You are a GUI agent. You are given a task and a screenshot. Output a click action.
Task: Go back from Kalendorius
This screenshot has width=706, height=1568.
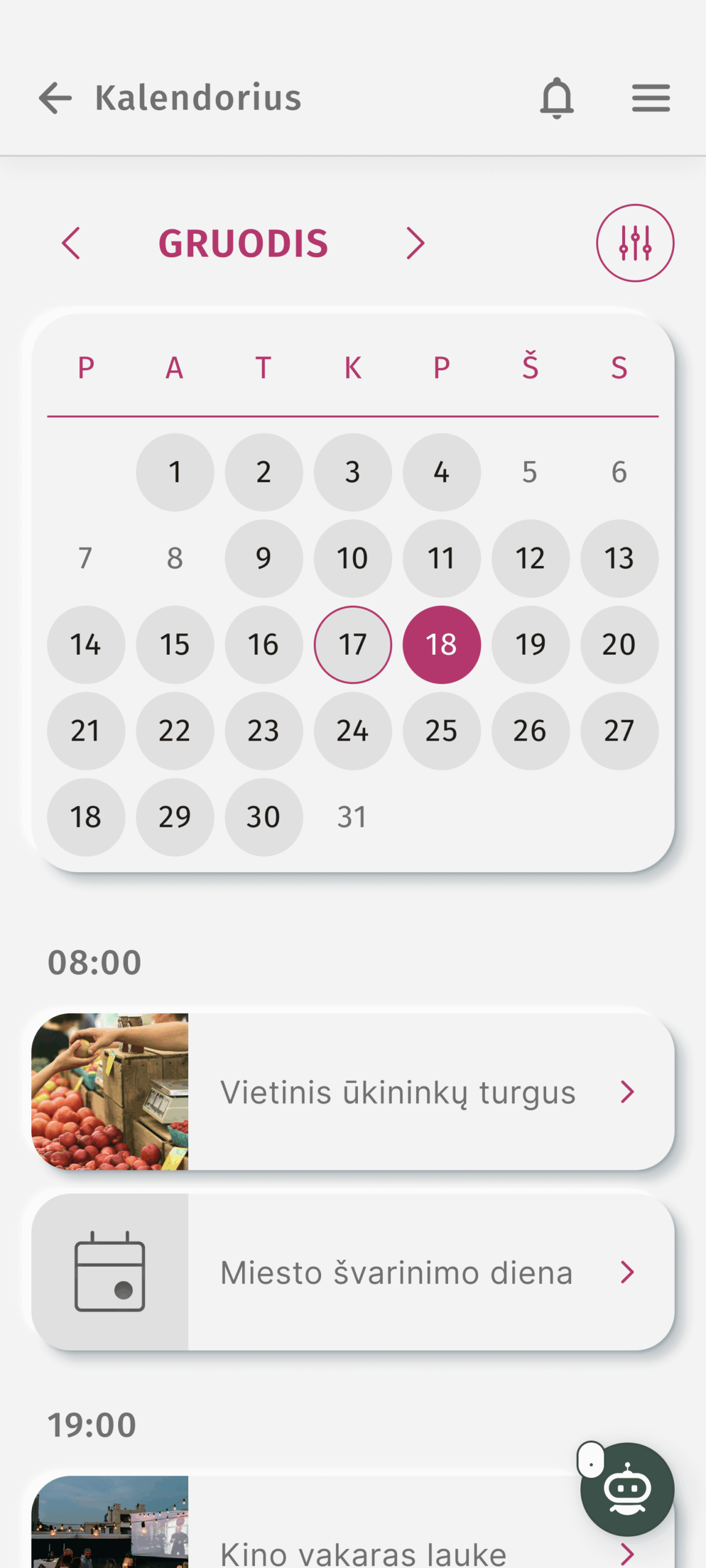tap(55, 98)
